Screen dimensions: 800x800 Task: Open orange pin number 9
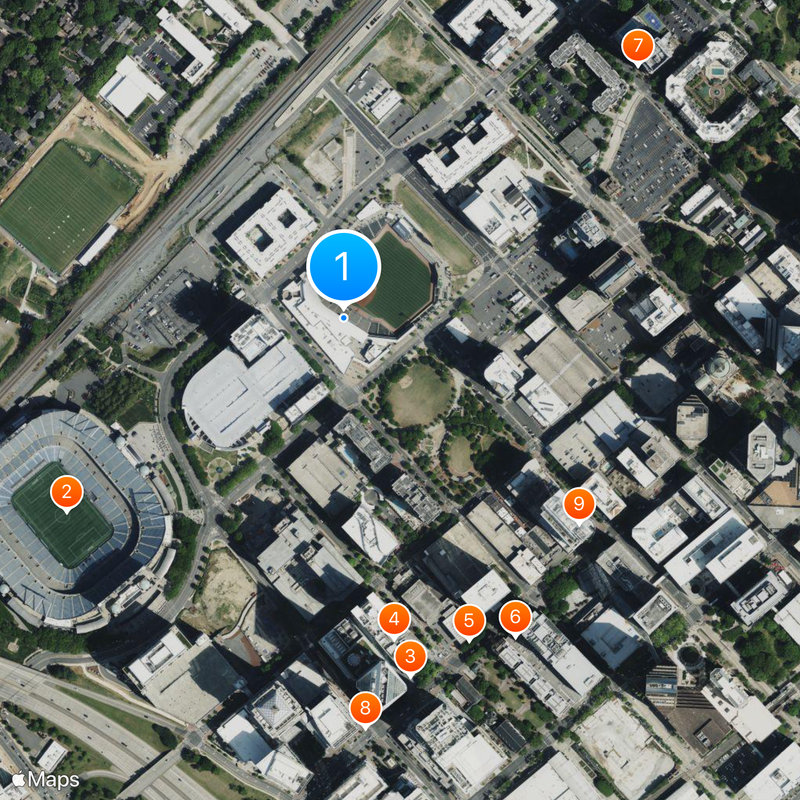pyautogui.click(x=578, y=503)
